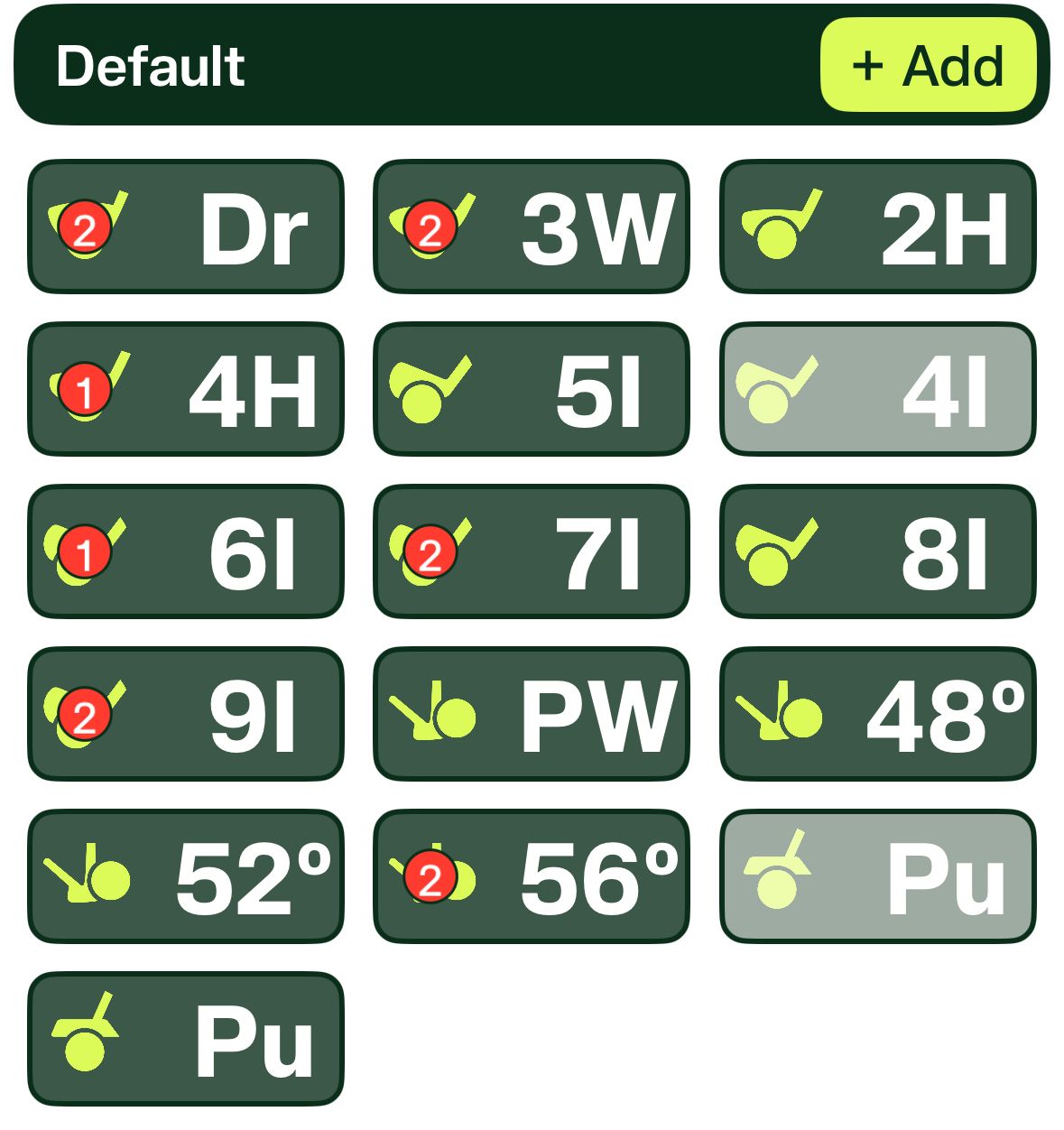Screen dimensions: 1064x1130
Task: Select the greyed 4I iron
Action: coord(877,390)
